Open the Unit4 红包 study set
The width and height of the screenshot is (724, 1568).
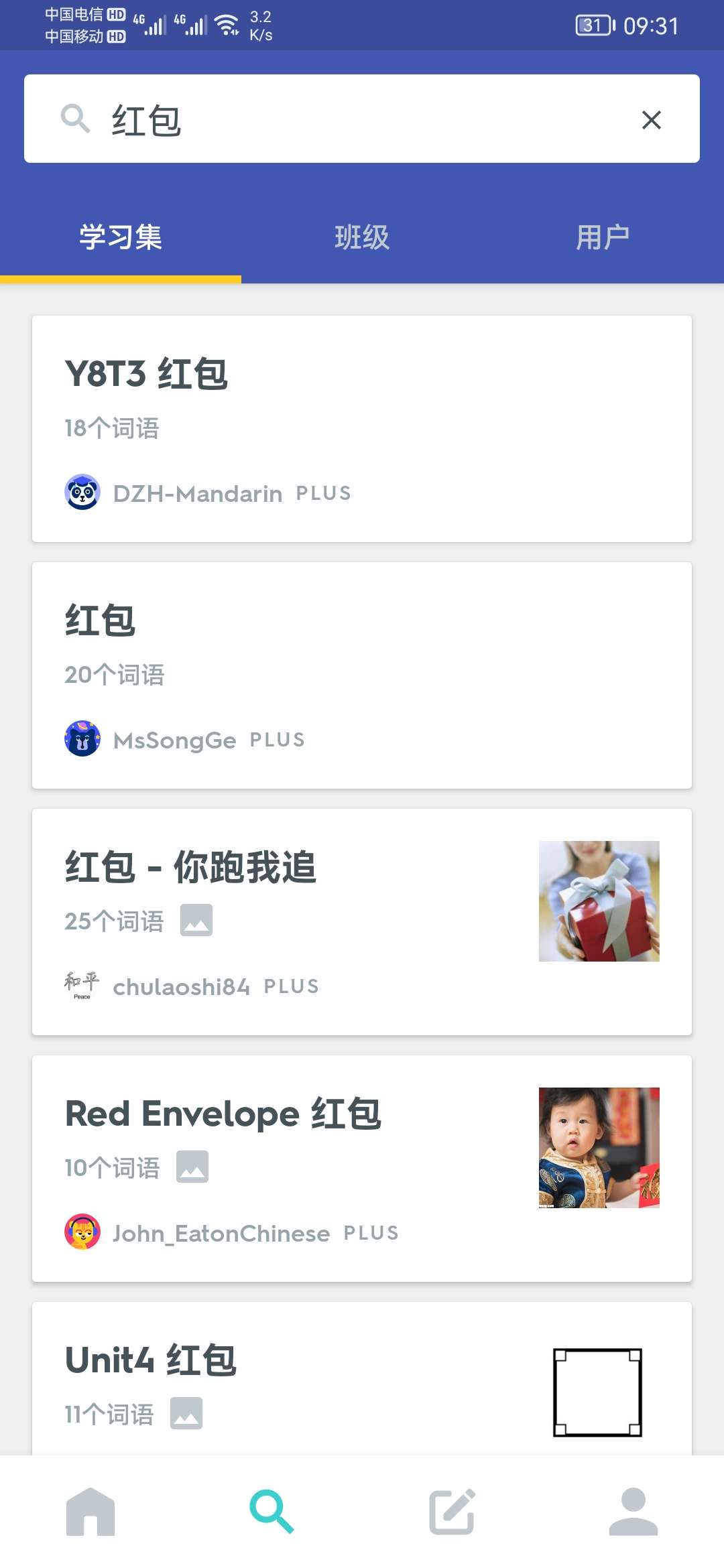[x=362, y=1380]
